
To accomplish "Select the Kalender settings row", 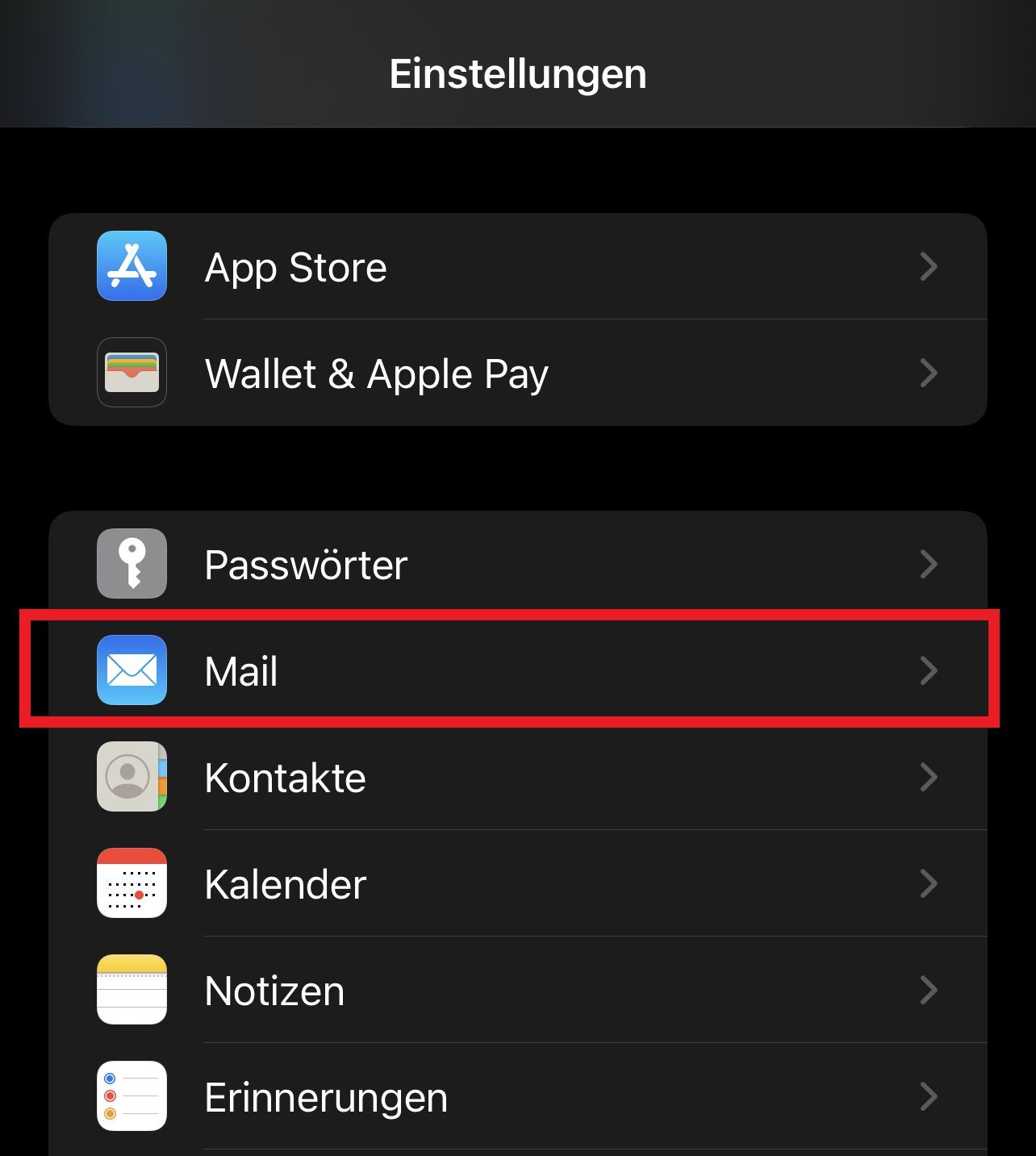I will point(516,884).
